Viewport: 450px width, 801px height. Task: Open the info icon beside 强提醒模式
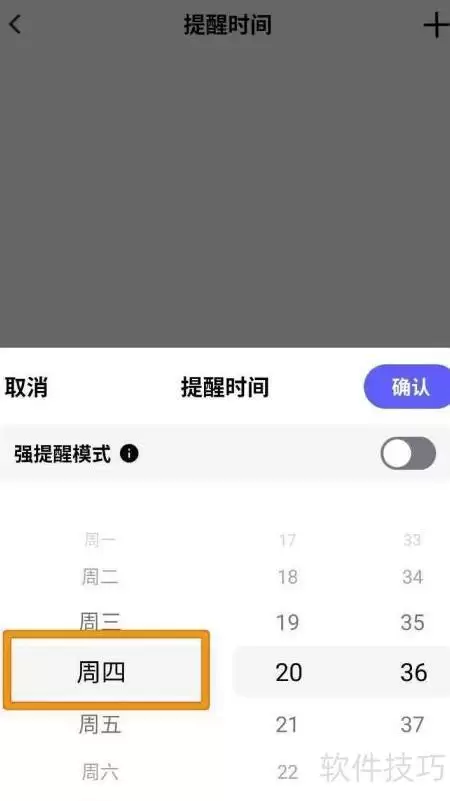click(129, 453)
